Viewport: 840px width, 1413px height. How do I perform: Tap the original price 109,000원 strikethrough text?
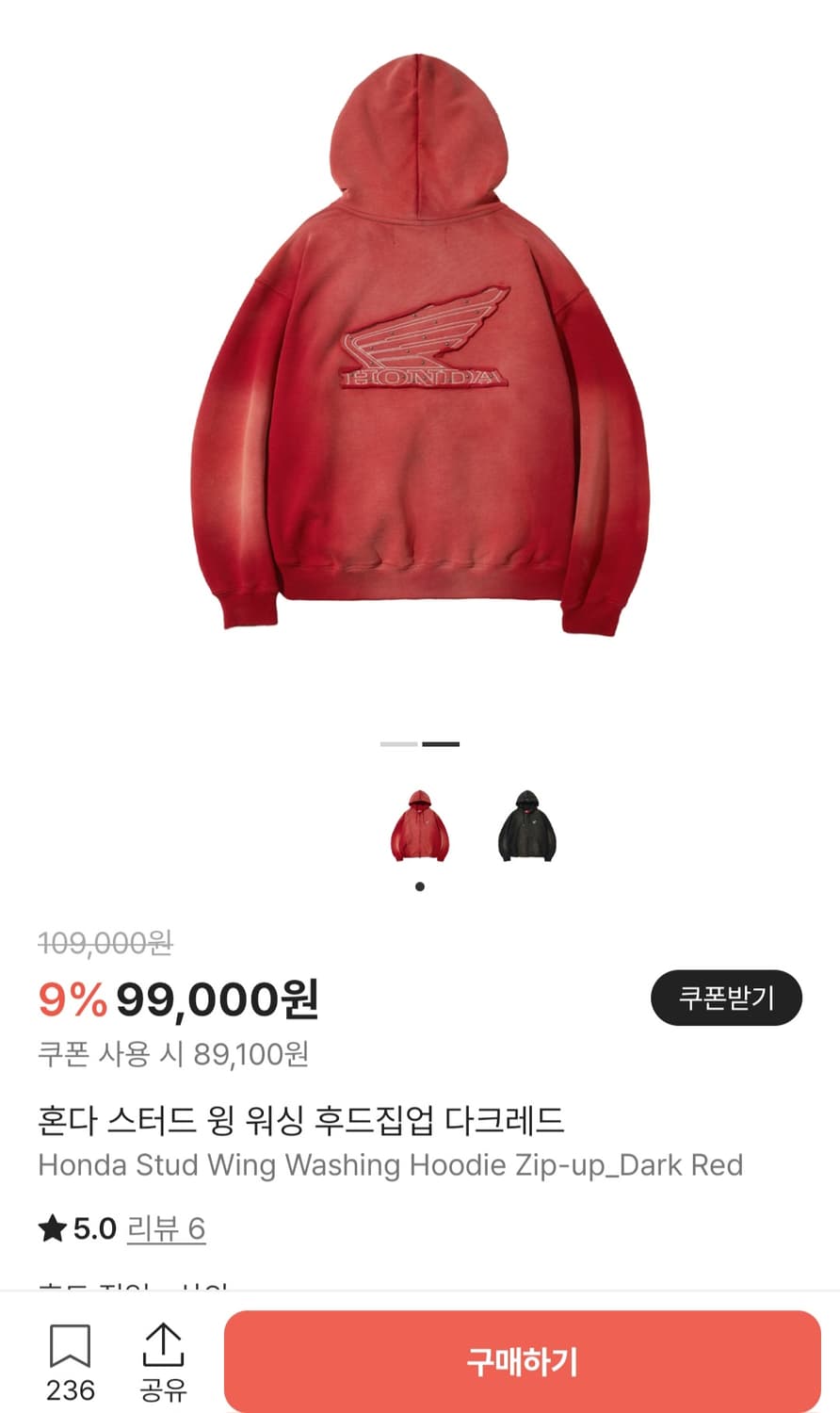pos(105,943)
